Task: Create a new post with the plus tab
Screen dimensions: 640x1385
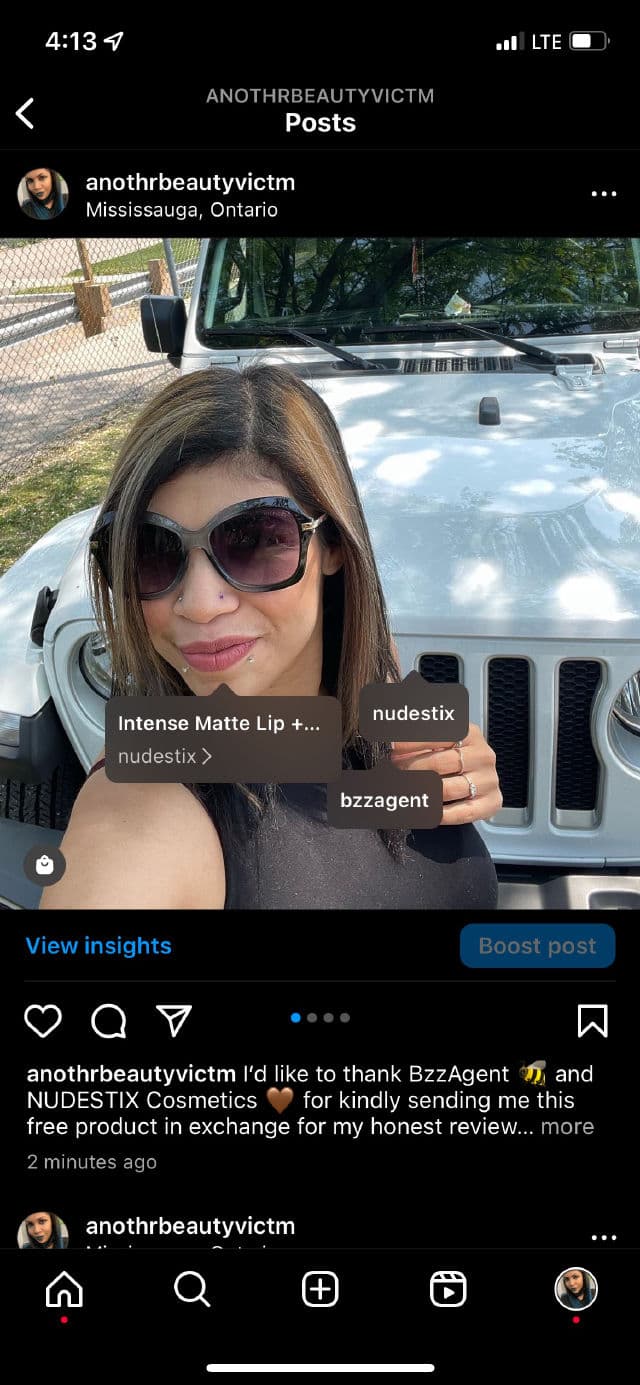Action: 320,1290
